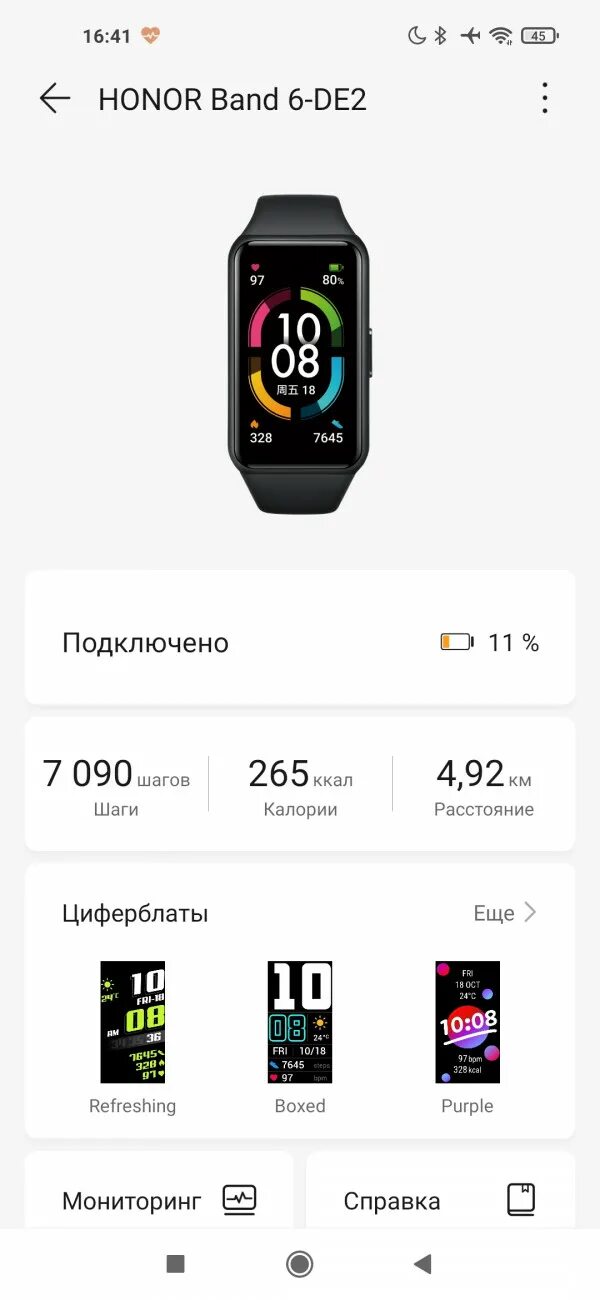
Task: Select the Refreshing watch face
Action: click(132, 1022)
